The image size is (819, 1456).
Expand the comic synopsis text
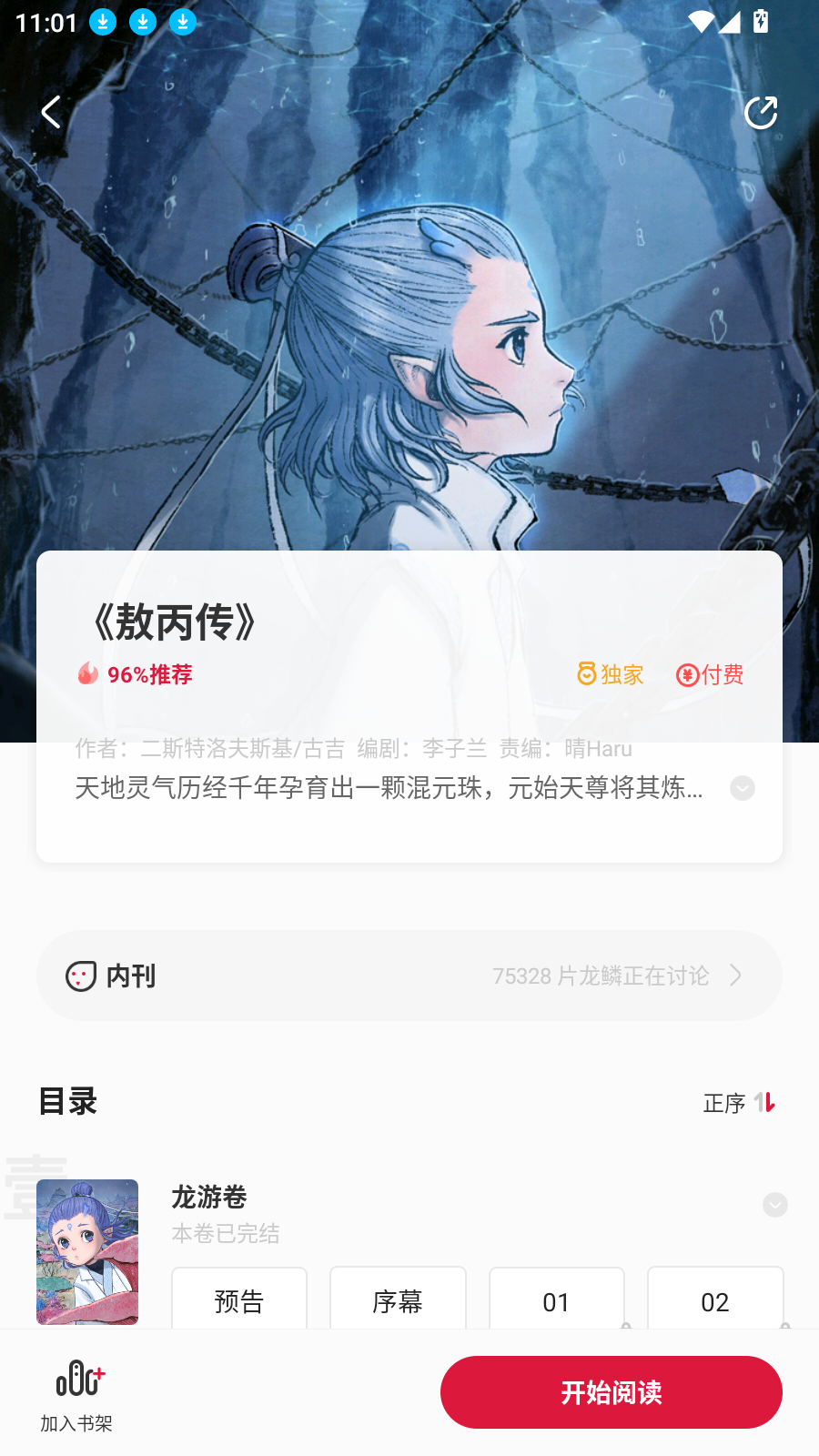743,788
